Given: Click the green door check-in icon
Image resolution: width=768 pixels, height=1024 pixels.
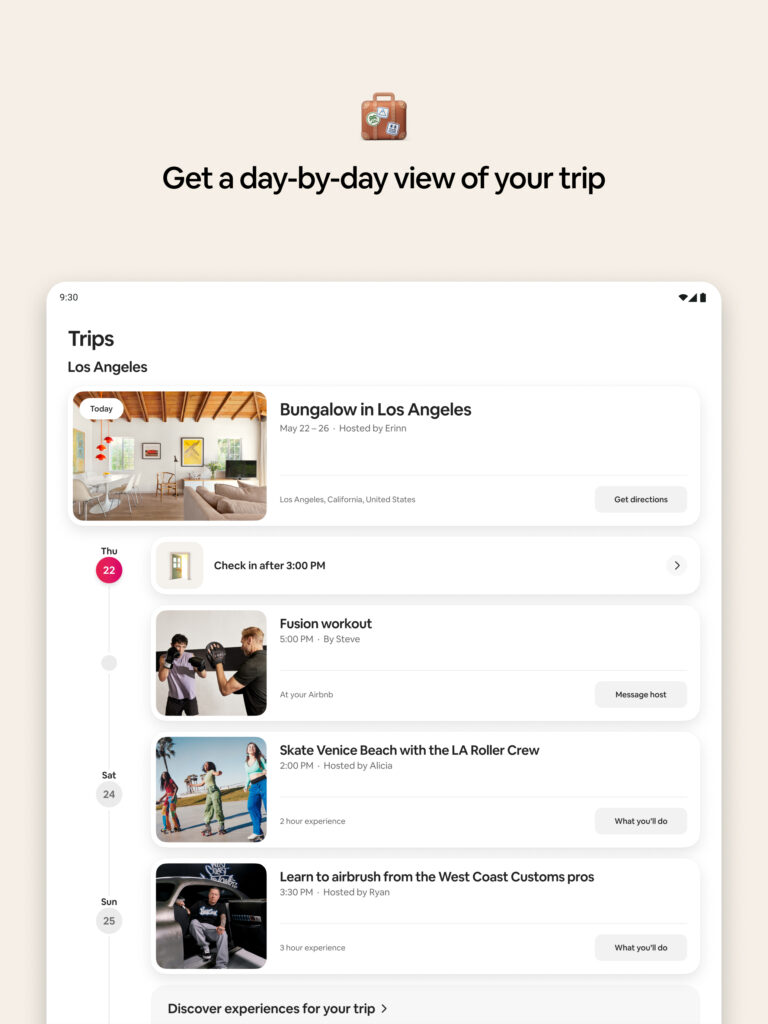Looking at the screenshot, I should point(179,565).
